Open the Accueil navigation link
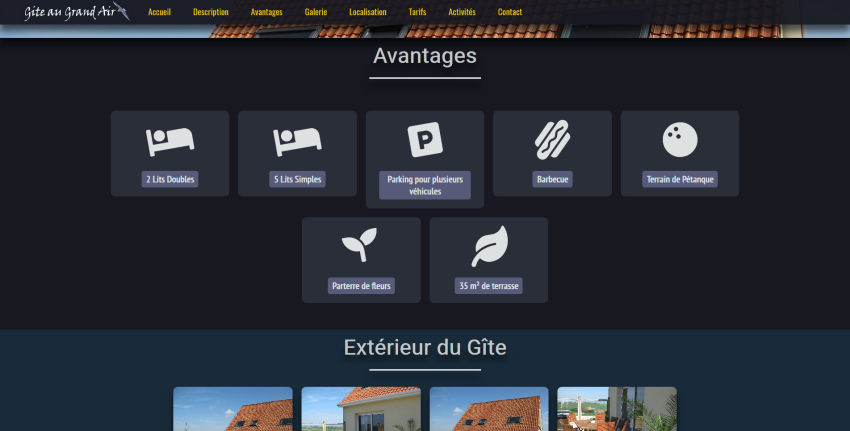 coord(159,12)
